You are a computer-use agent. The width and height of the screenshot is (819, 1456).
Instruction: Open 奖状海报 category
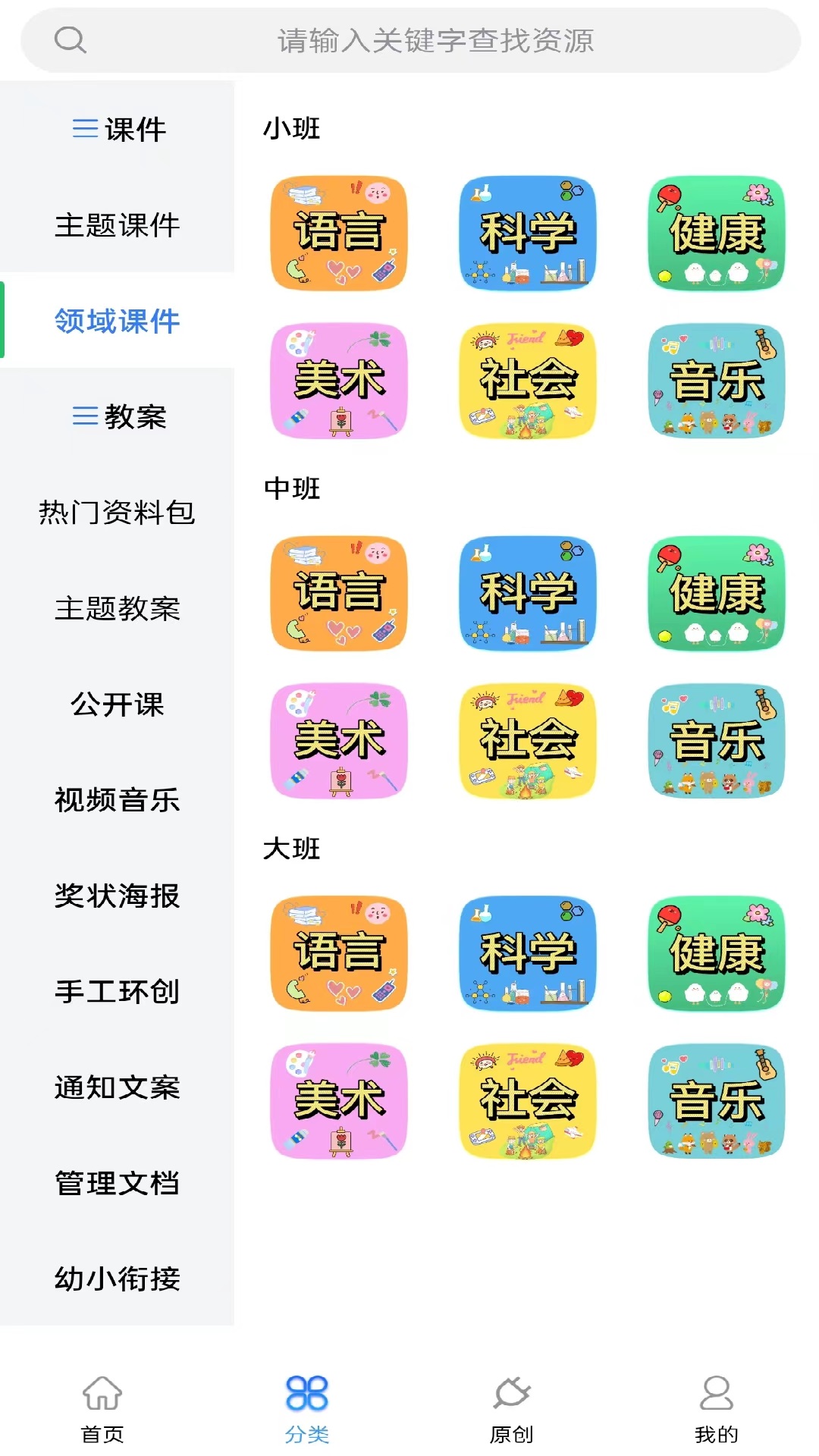click(117, 896)
